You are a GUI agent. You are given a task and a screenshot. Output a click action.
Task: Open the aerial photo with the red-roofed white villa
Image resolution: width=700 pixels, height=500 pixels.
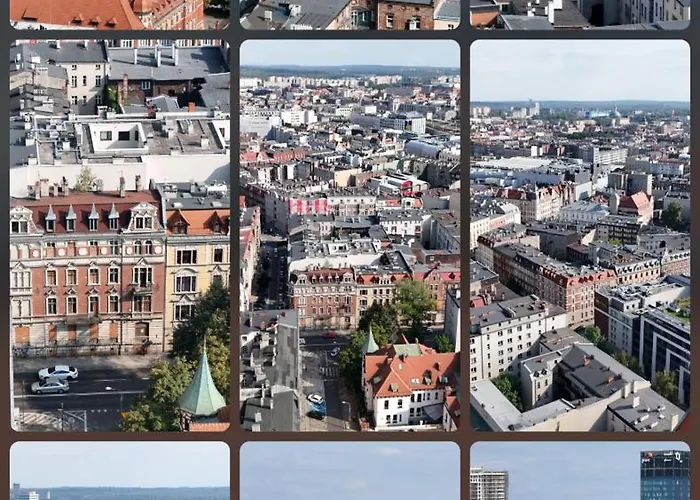pos(350,235)
